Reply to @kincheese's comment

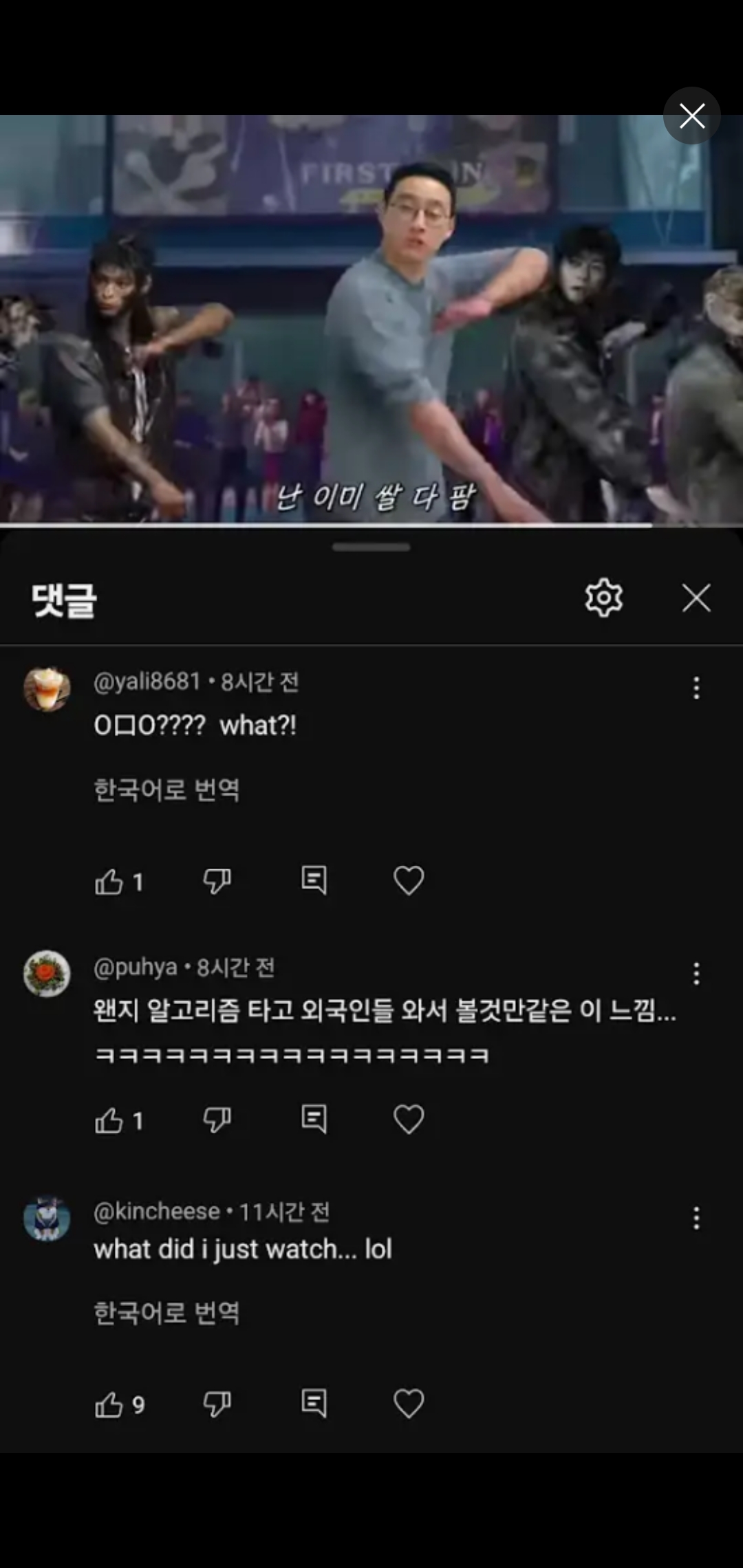click(x=314, y=1404)
